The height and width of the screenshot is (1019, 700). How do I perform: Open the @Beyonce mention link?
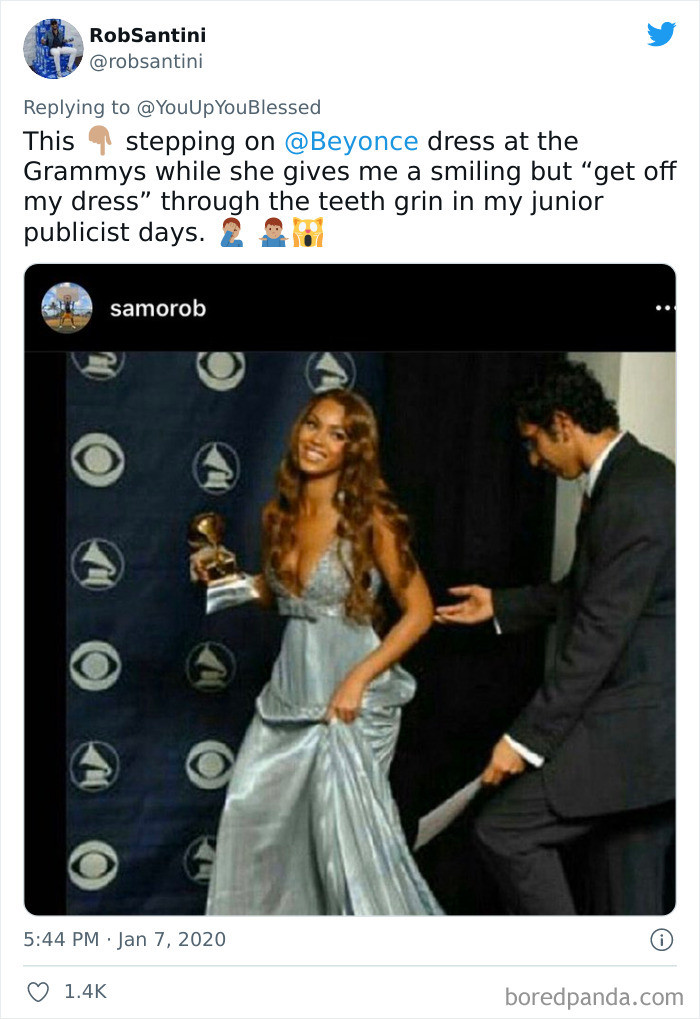click(x=350, y=141)
